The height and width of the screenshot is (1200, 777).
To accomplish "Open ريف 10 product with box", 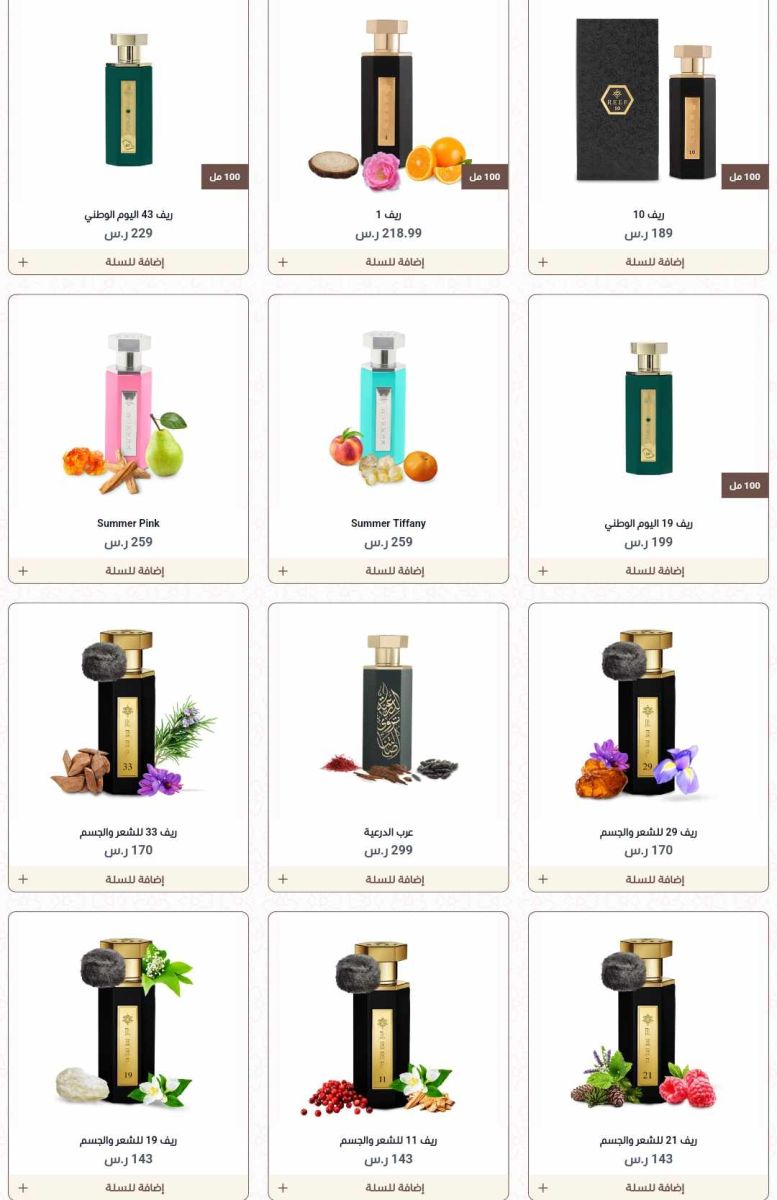I will pyautogui.click(x=648, y=100).
